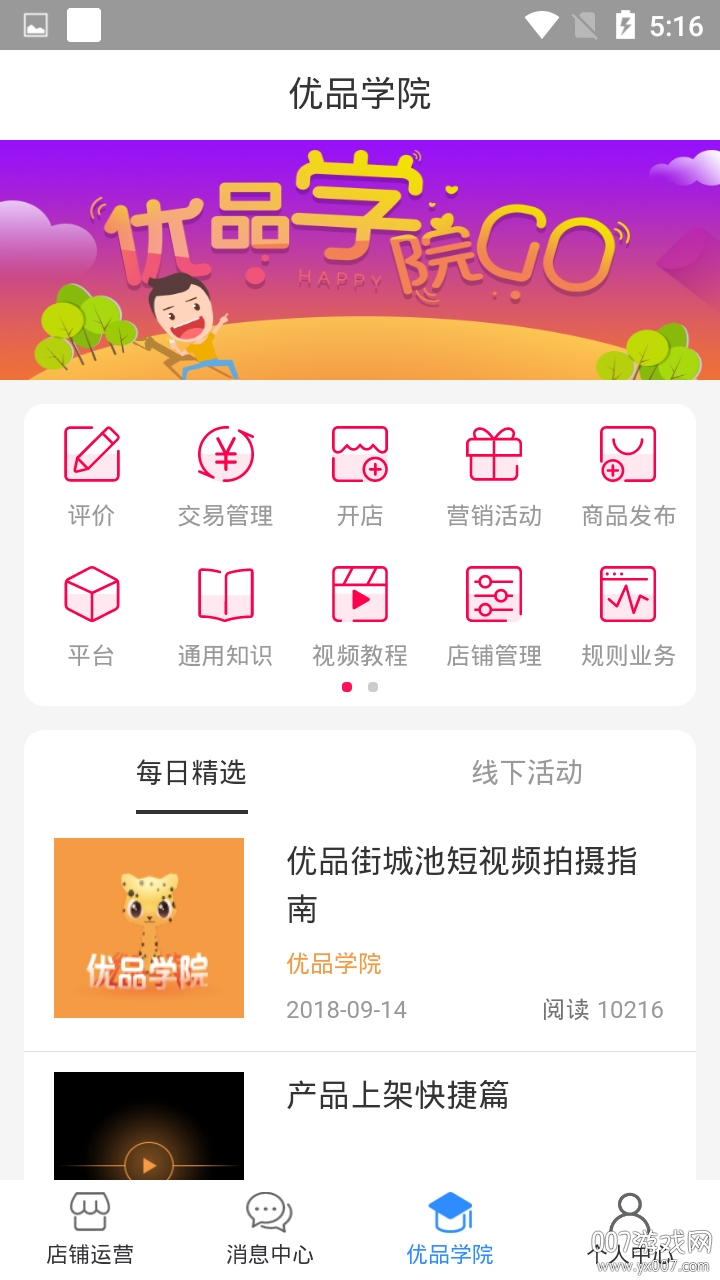The height and width of the screenshot is (1280, 720).
Task: Switch to the 线下活动 tab
Action: click(527, 773)
